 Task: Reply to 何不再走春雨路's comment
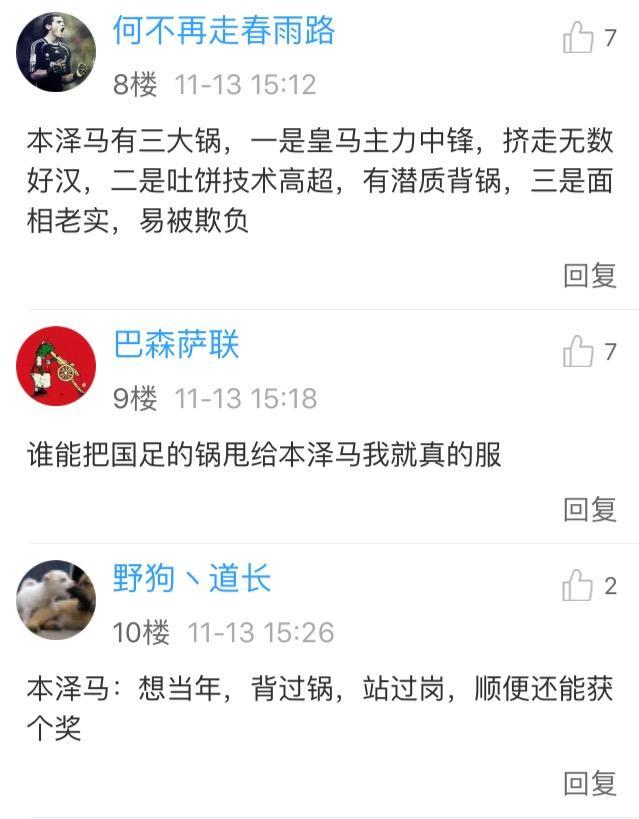click(x=590, y=276)
